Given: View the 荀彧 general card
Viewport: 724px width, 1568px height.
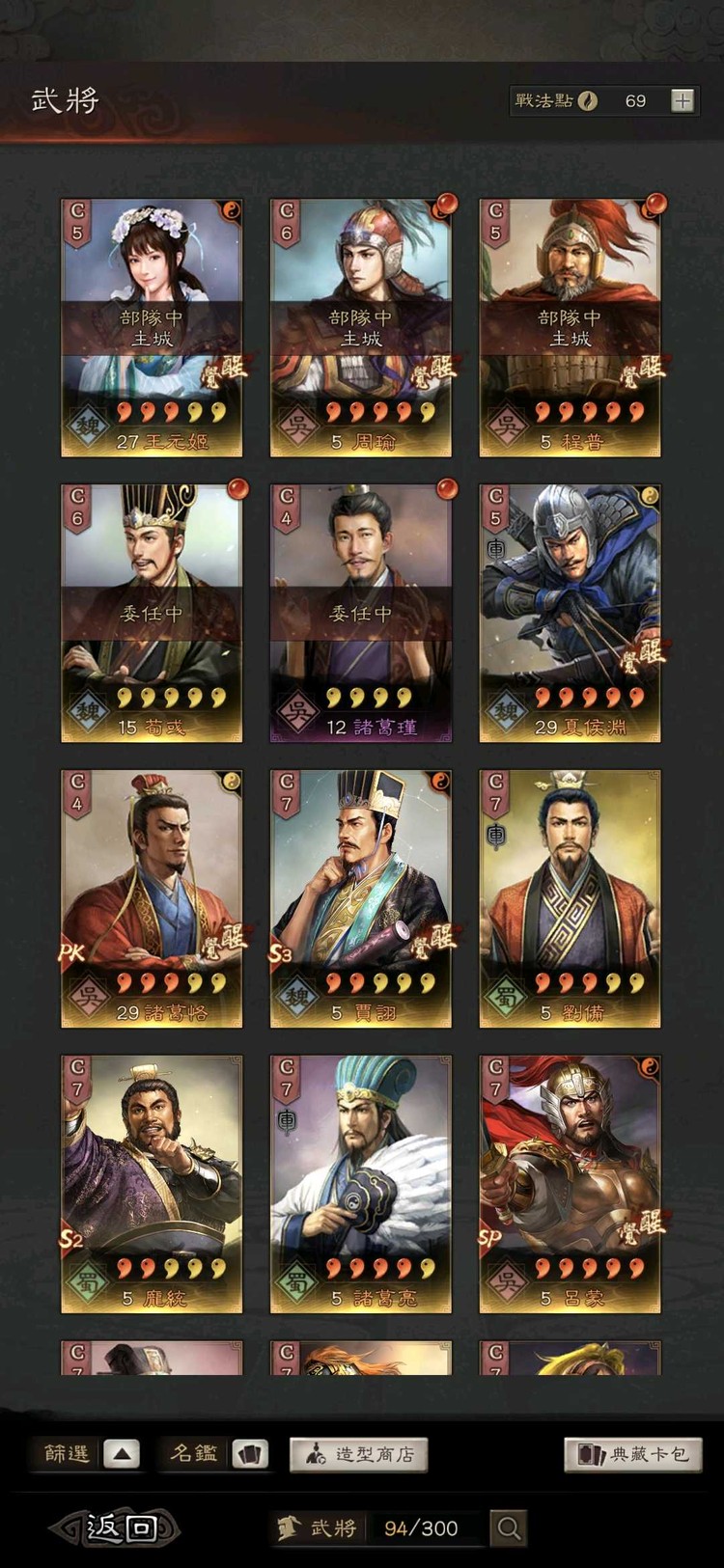Looking at the screenshot, I should [152, 613].
